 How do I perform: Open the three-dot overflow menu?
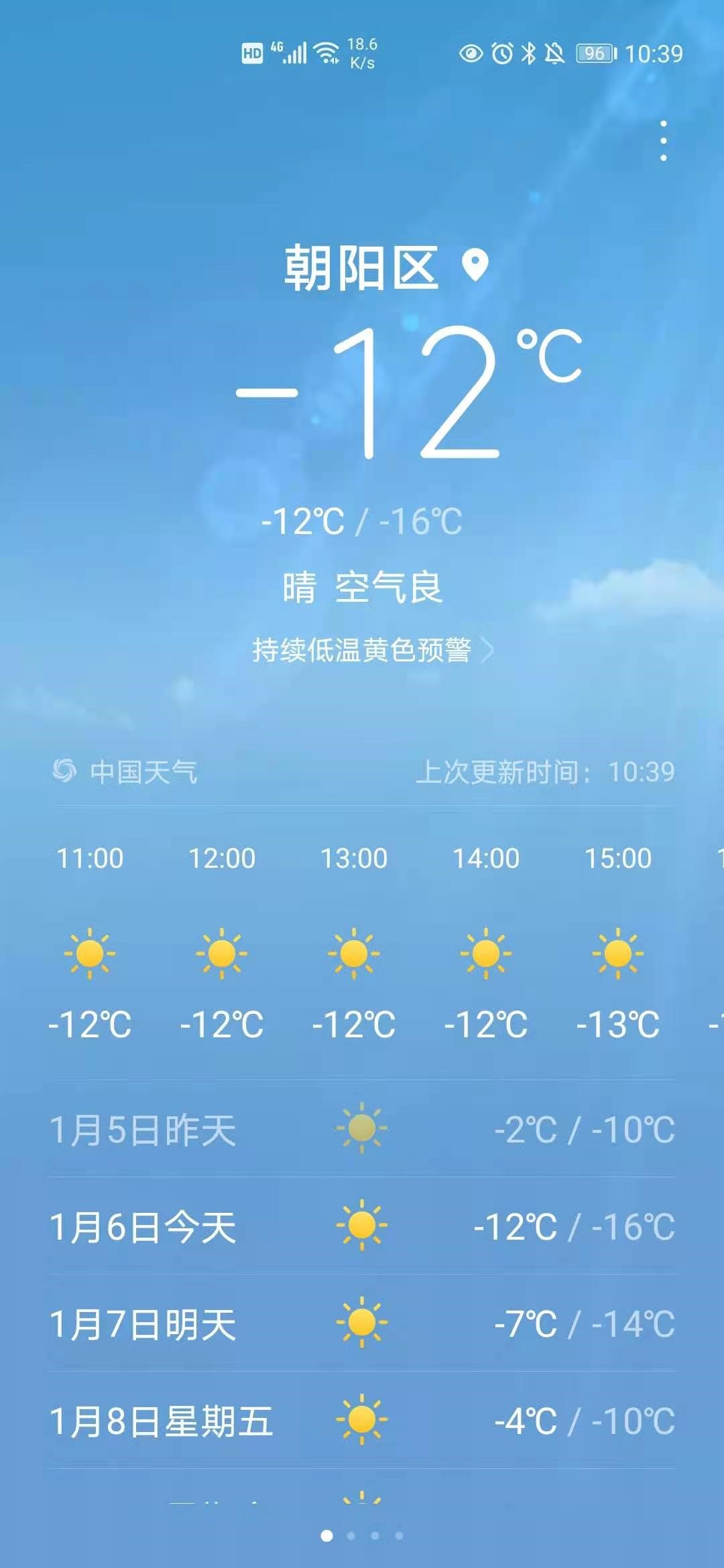pyautogui.click(x=663, y=141)
